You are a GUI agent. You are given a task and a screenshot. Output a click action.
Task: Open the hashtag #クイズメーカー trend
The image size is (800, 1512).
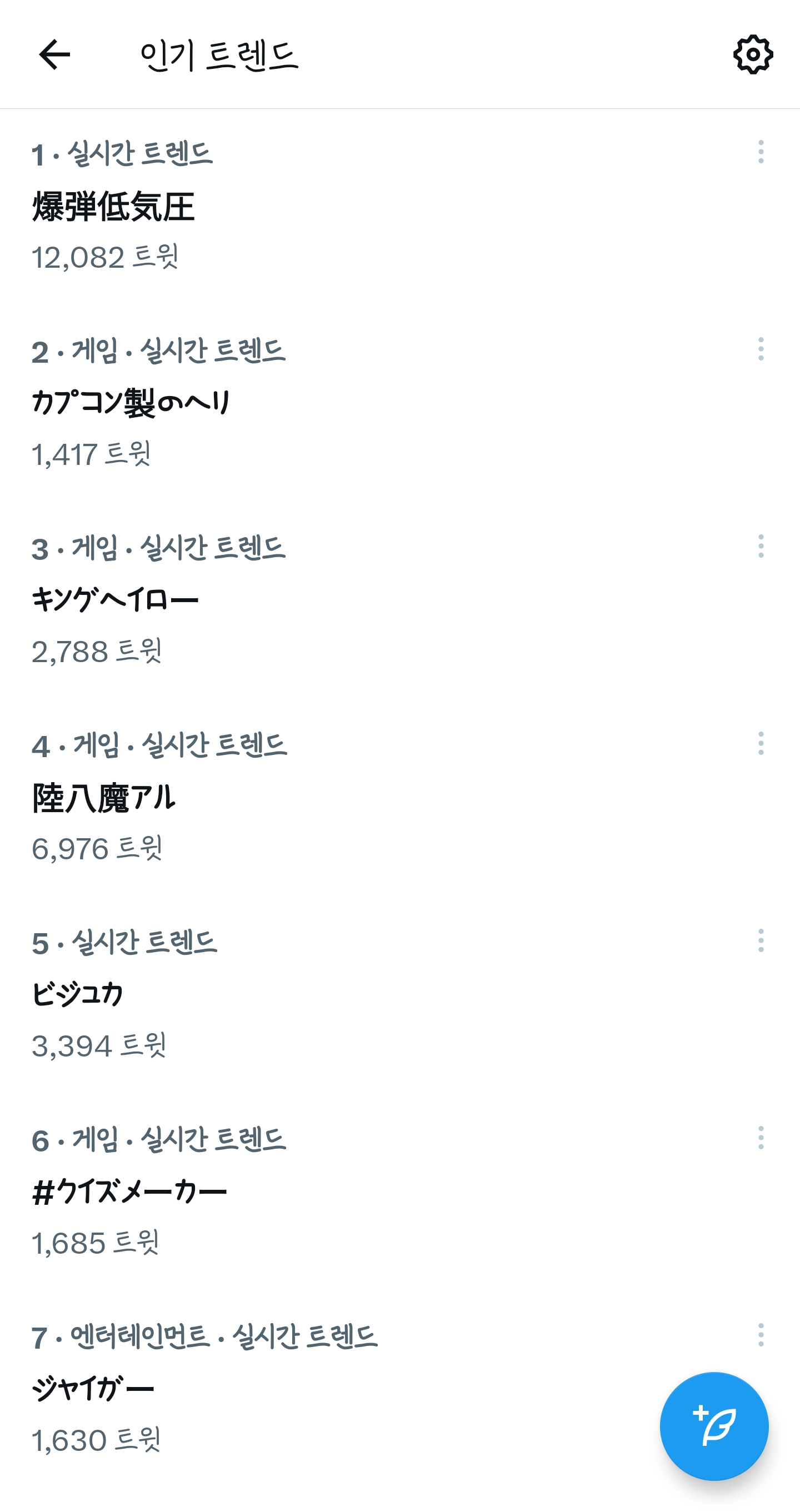tap(399, 1192)
